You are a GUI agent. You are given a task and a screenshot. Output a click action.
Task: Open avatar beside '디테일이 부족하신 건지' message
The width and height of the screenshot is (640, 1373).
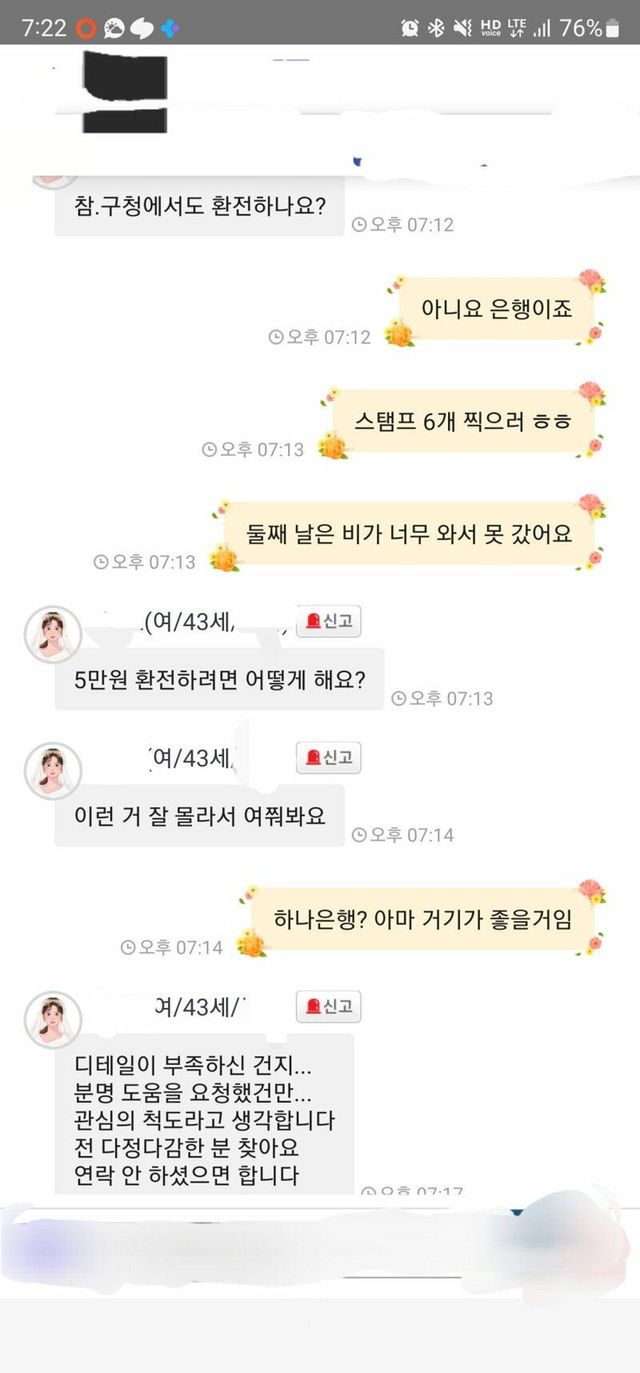[52, 1019]
